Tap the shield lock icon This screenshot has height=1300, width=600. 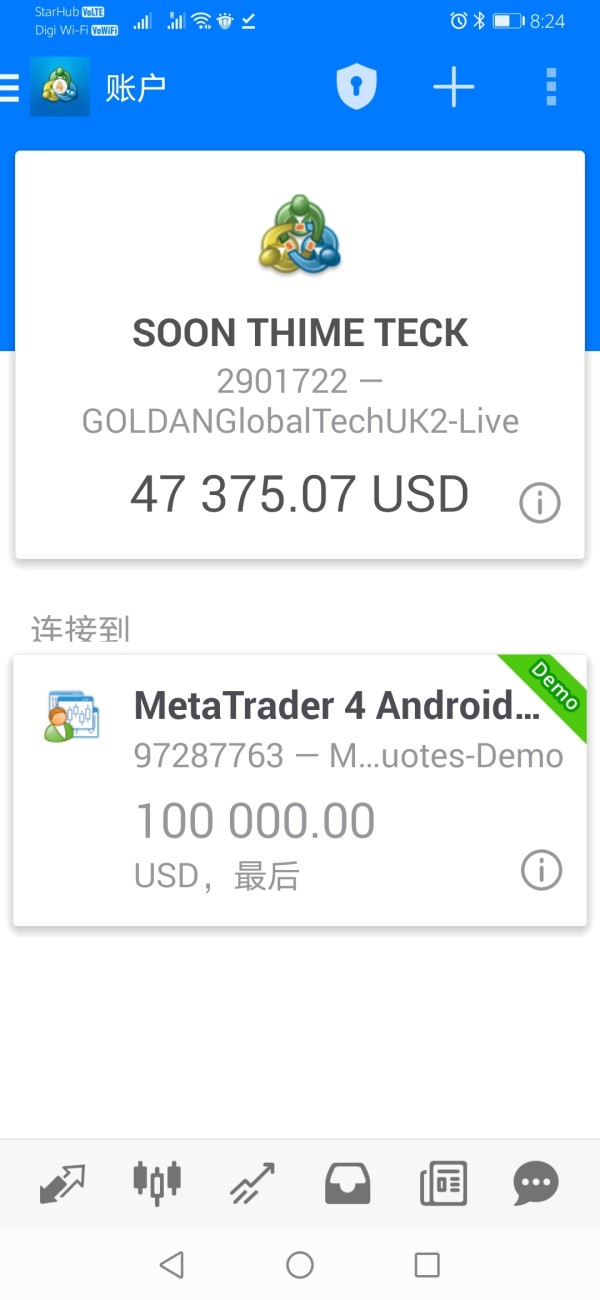[x=356, y=88]
